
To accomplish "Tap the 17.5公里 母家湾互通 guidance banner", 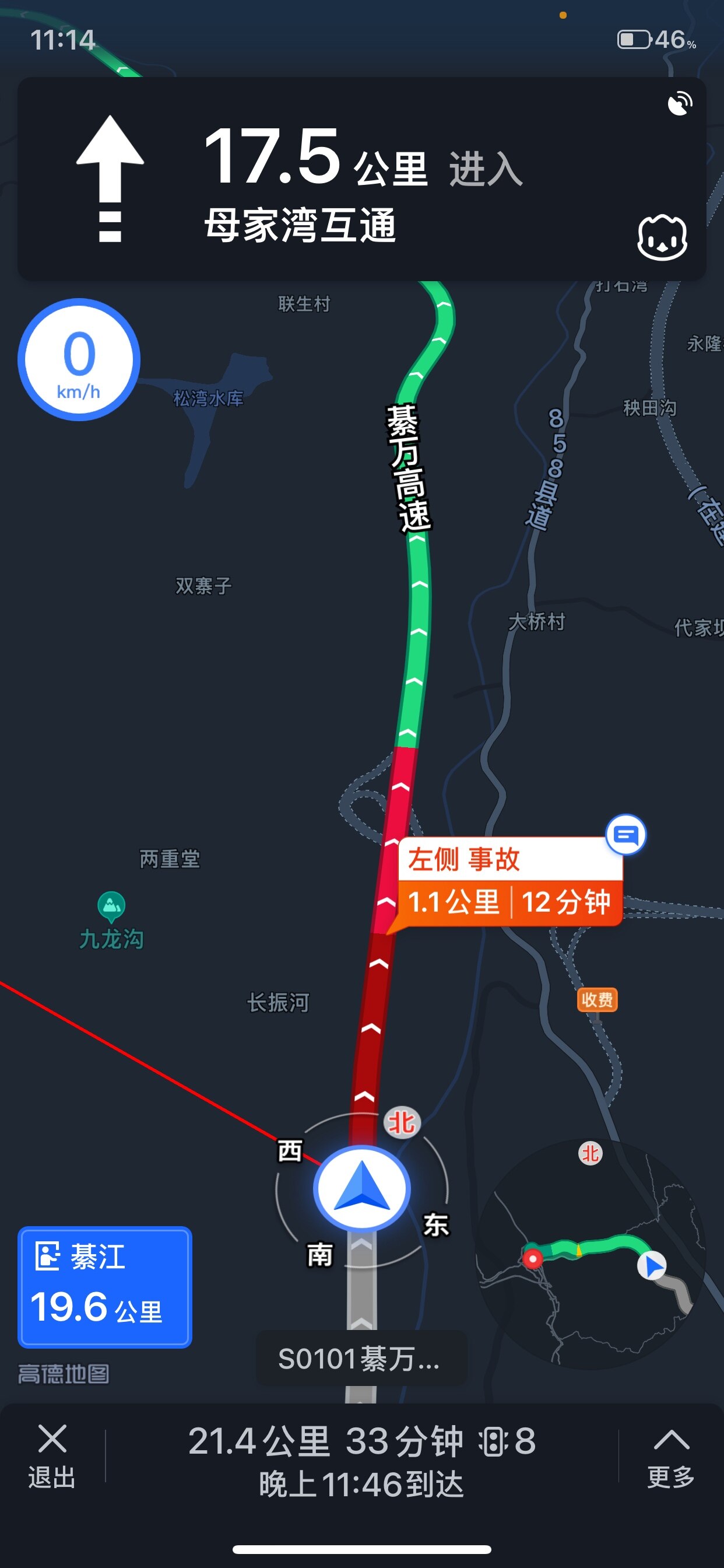I will [361, 179].
